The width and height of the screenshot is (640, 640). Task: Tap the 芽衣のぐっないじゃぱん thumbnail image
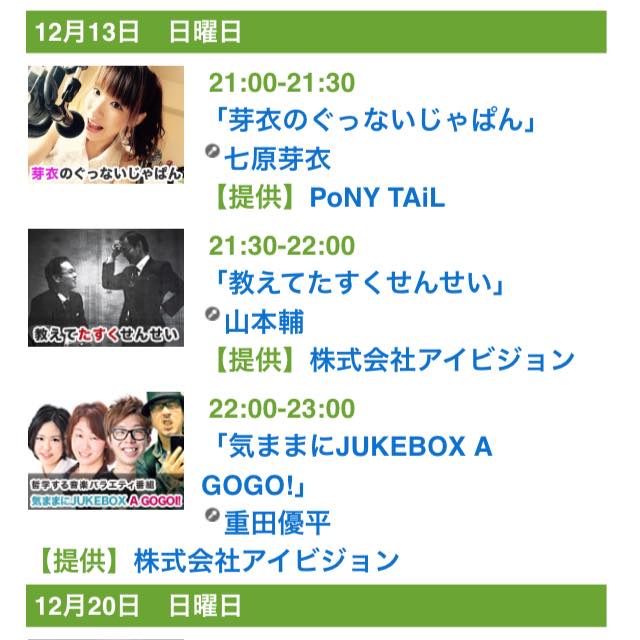pyautogui.click(x=106, y=126)
